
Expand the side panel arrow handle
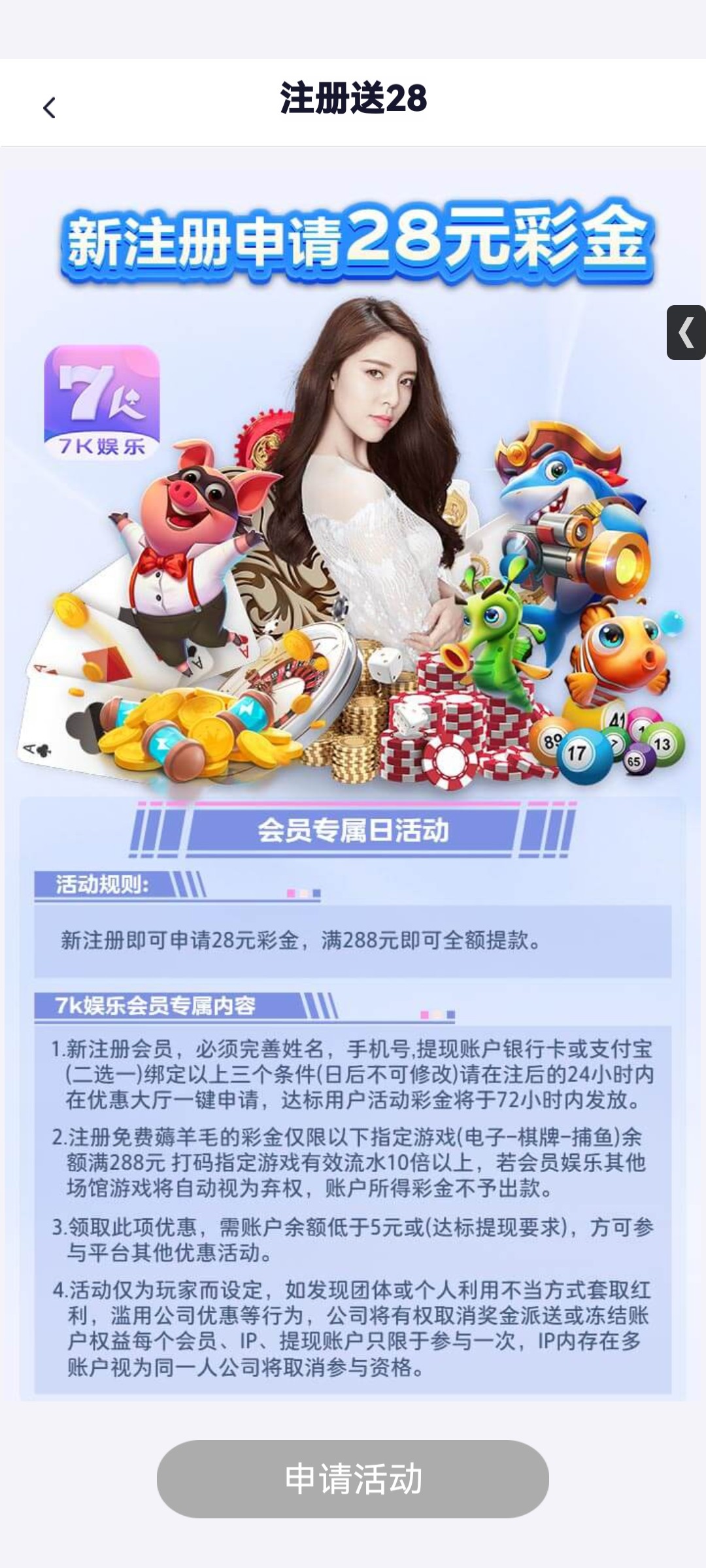click(685, 333)
